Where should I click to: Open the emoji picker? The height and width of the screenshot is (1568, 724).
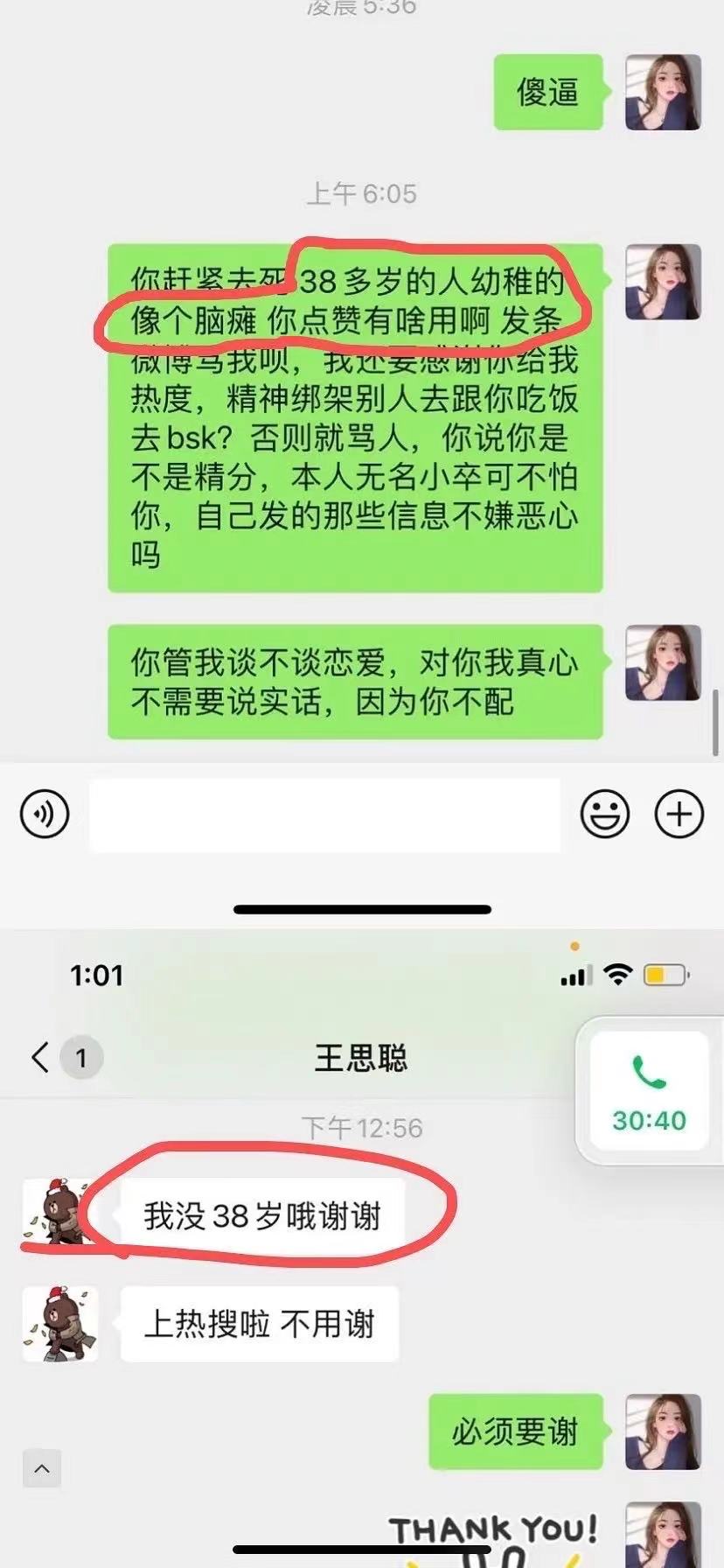pos(605,813)
